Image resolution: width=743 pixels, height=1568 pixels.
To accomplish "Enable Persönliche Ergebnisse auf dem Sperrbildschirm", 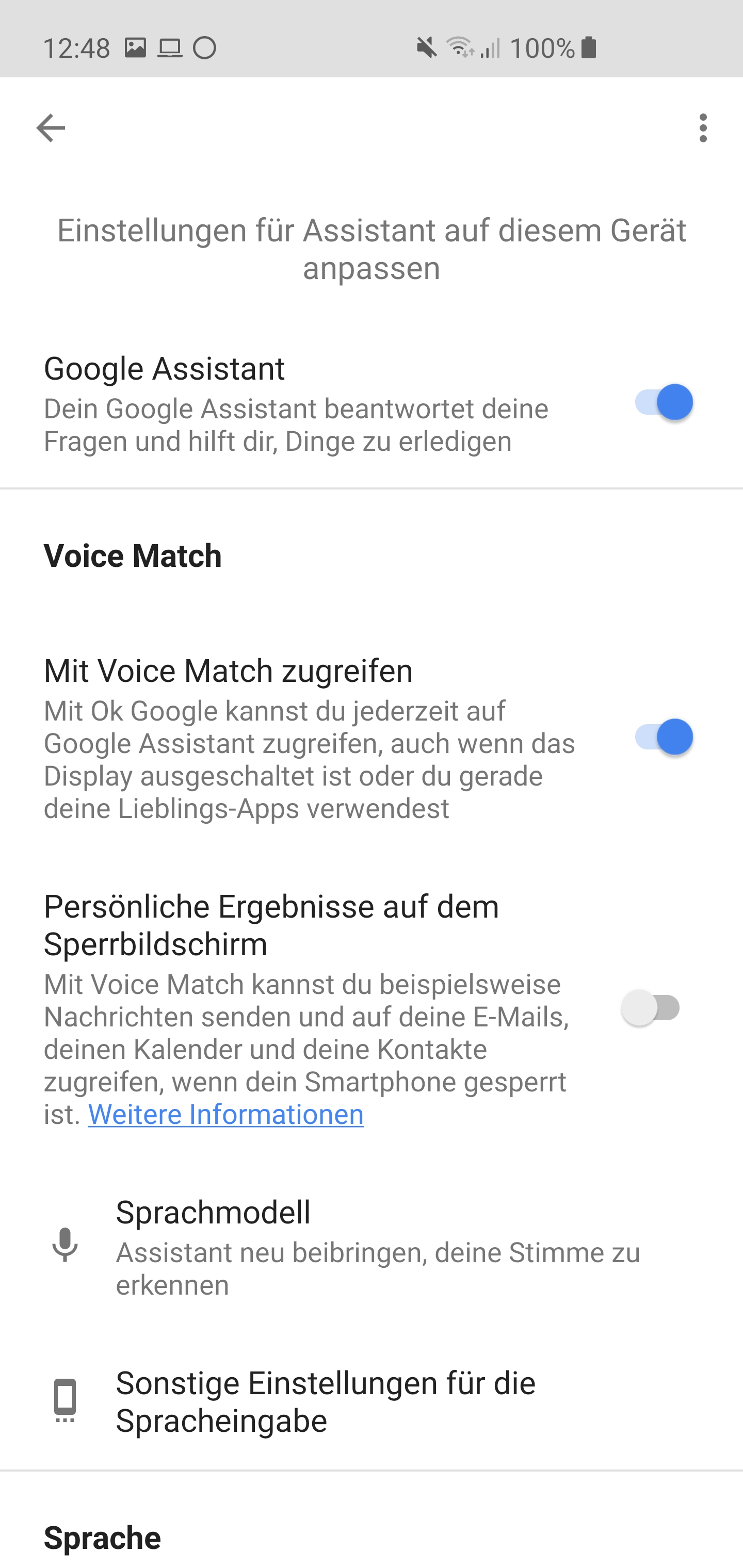I will 651,1008.
